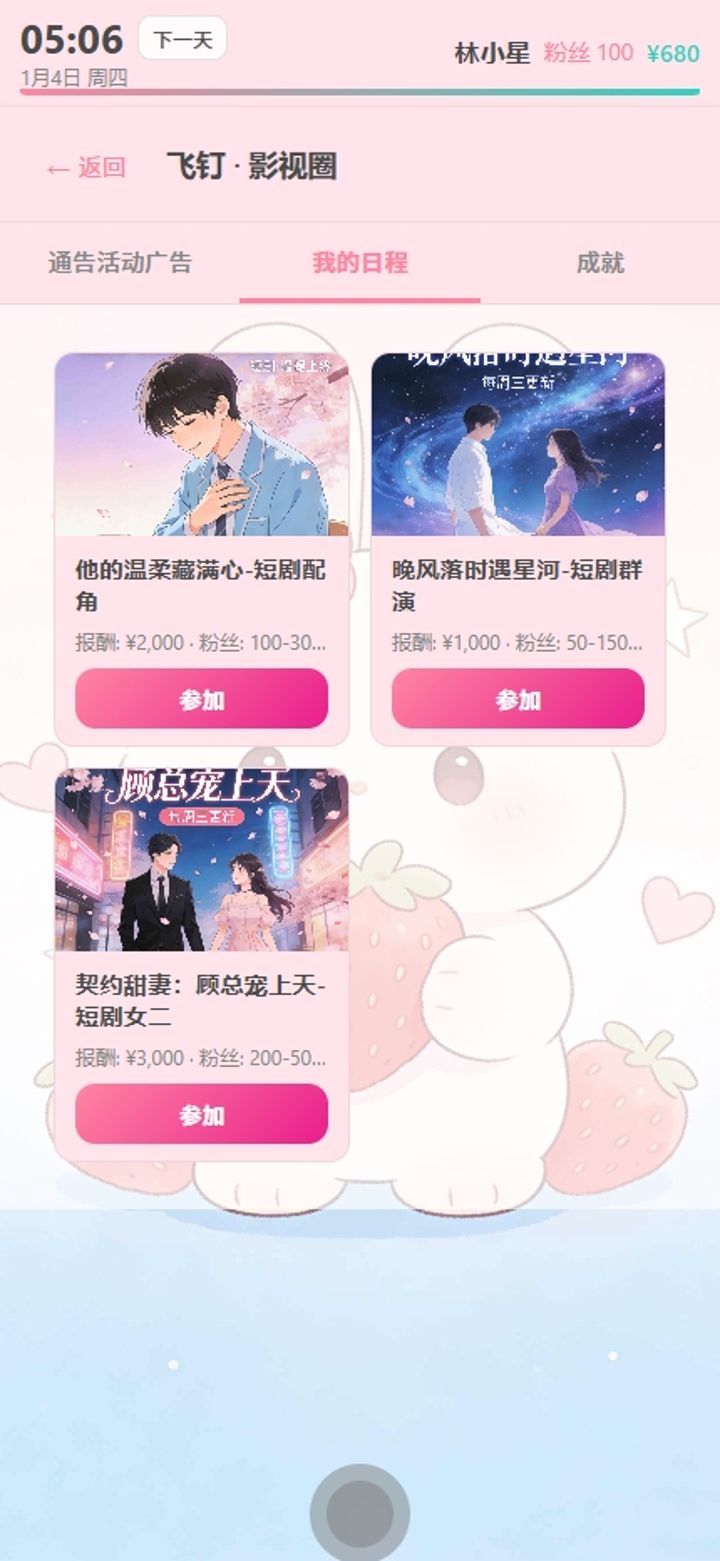Tap the round gray home button
This screenshot has height=1561, width=720.
360,1513
